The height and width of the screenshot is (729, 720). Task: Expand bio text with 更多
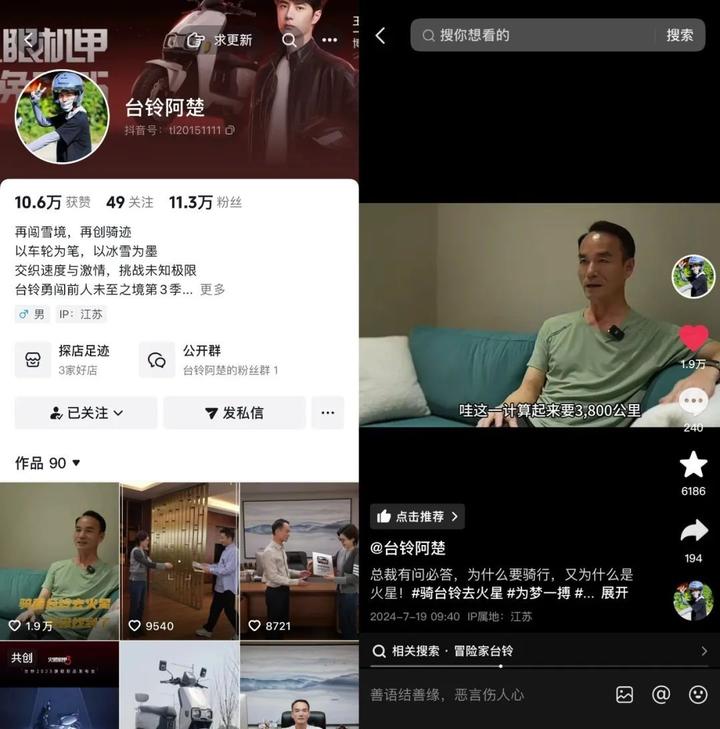point(212,289)
